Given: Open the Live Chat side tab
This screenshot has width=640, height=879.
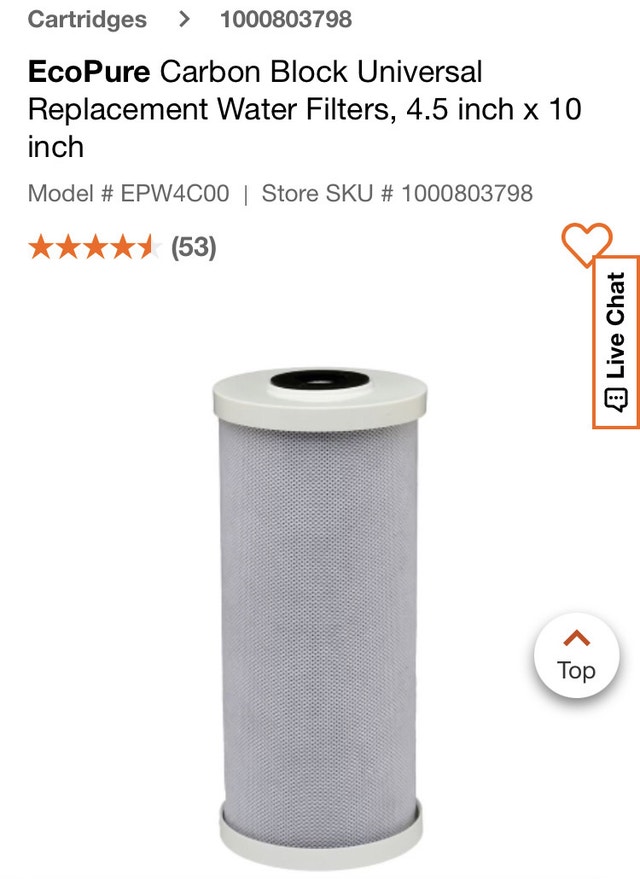Looking at the screenshot, I should point(616,342).
